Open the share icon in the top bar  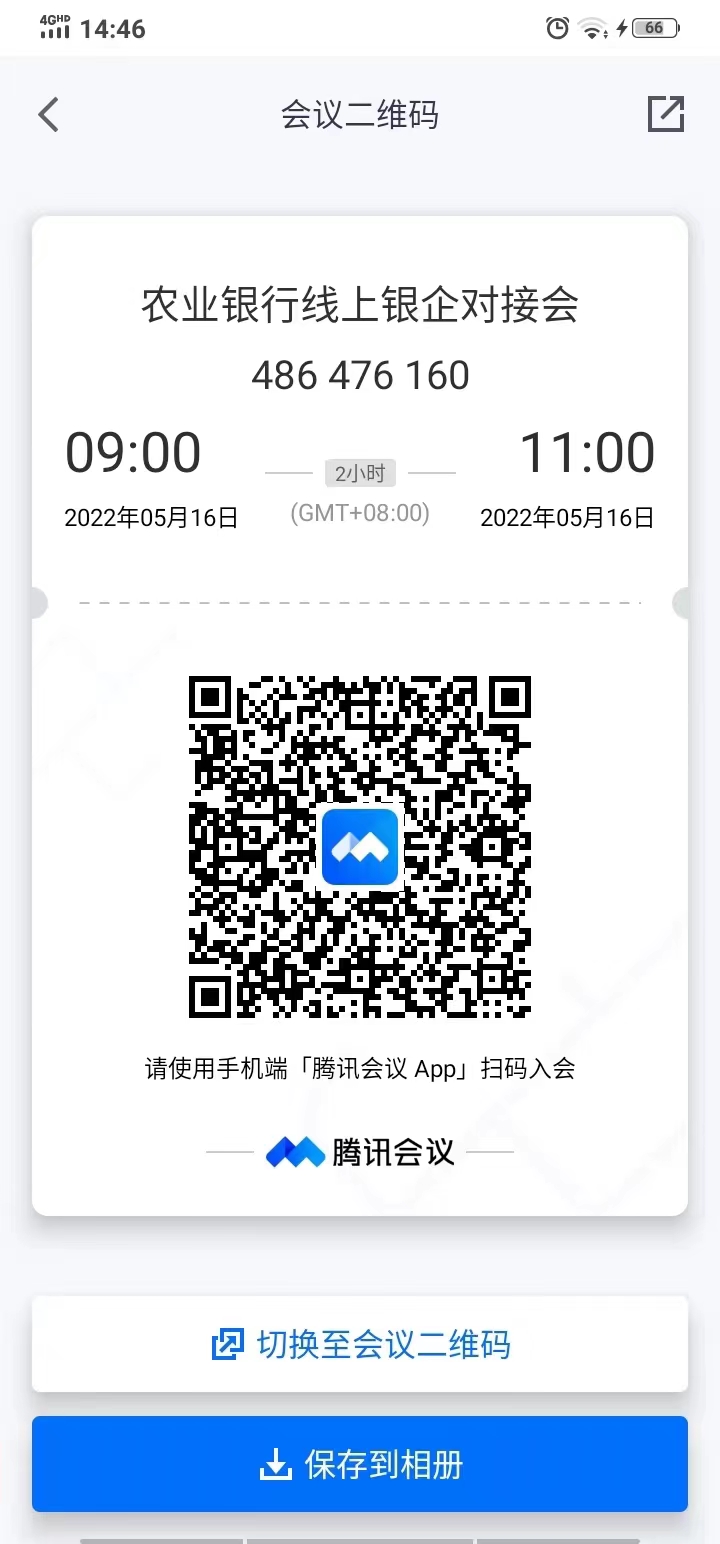[x=665, y=114]
